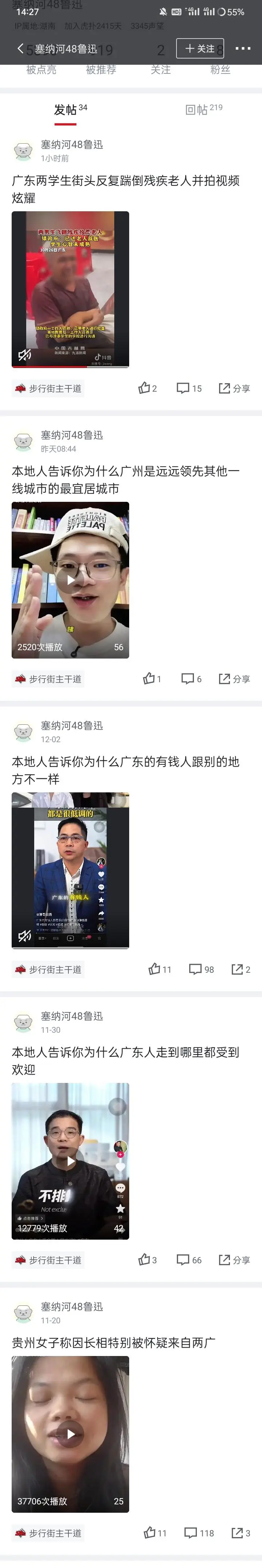Open video of 广东的有钱人 post
This screenshot has width=262, height=1568.
[70, 870]
